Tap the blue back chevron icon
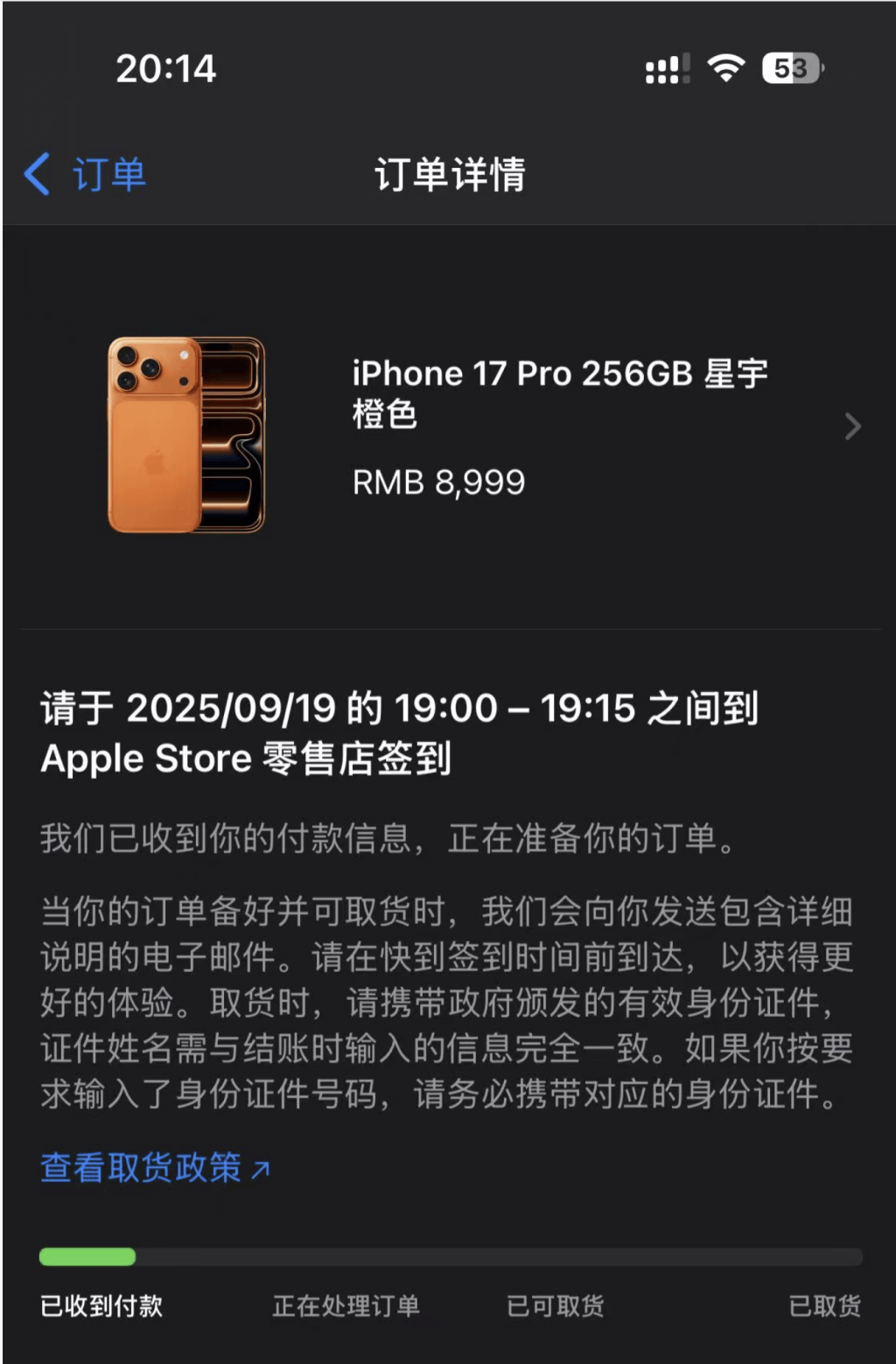Viewport: 896px width, 1364px height. (x=37, y=173)
